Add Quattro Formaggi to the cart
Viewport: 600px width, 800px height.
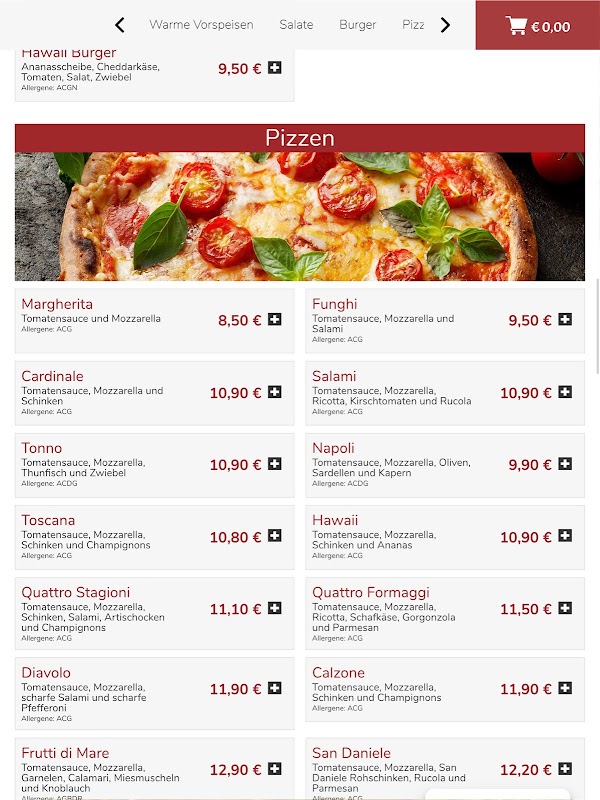pyautogui.click(x=565, y=608)
